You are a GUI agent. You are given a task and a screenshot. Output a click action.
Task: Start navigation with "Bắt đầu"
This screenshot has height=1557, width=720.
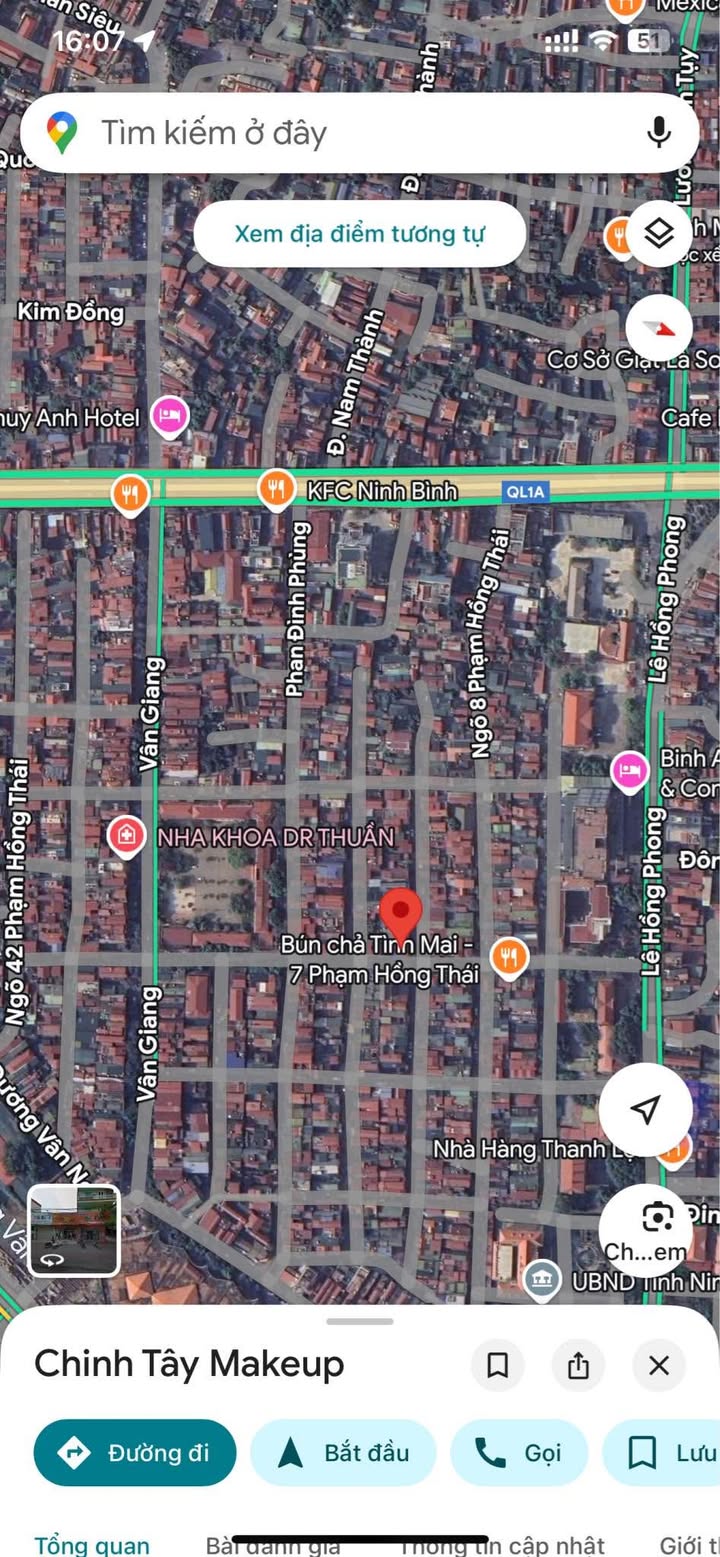[x=343, y=1452]
